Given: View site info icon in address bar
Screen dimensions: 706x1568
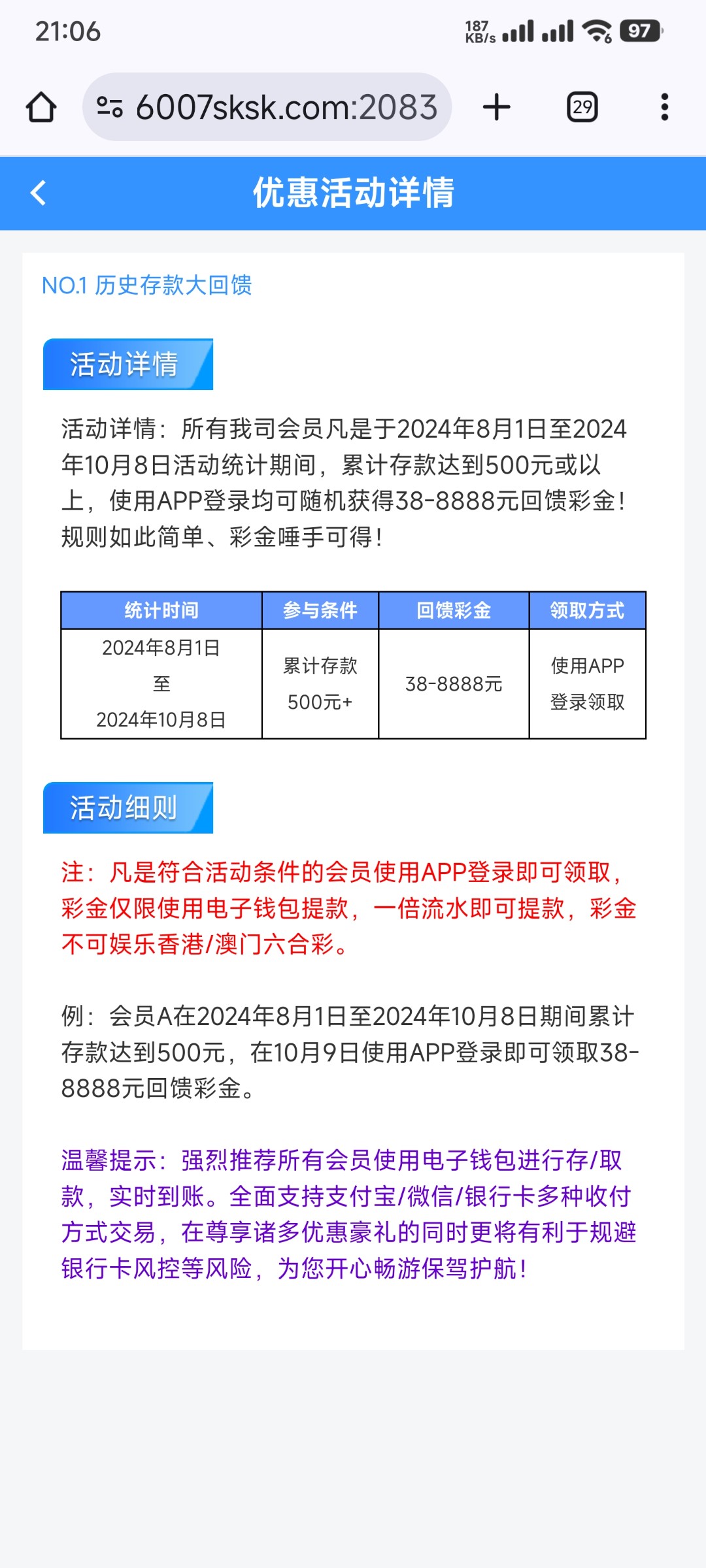Looking at the screenshot, I should point(110,107).
